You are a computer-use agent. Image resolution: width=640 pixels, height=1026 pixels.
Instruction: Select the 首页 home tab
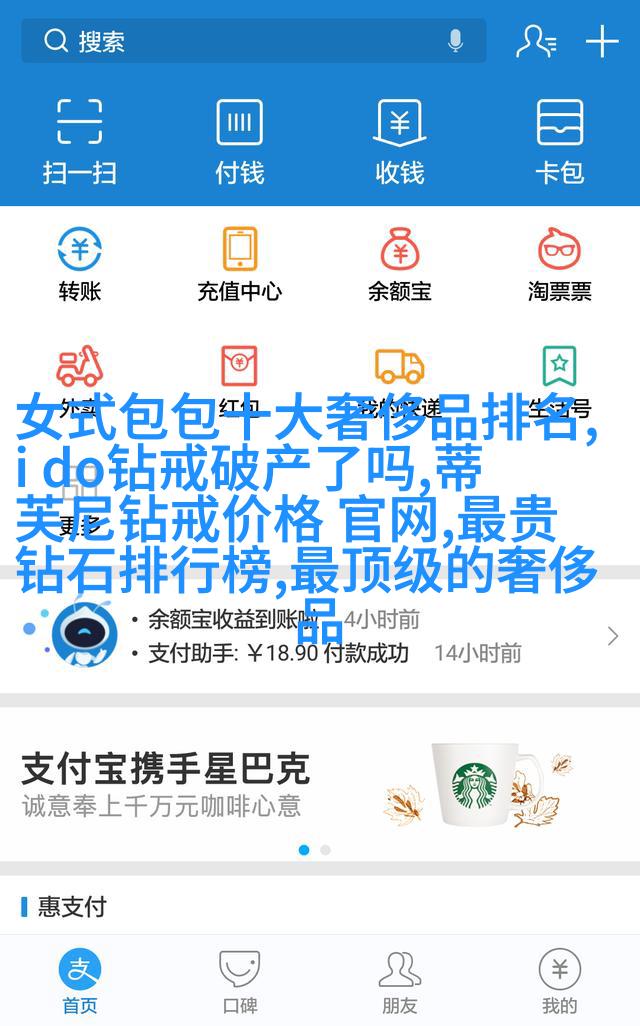[x=80, y=982]
